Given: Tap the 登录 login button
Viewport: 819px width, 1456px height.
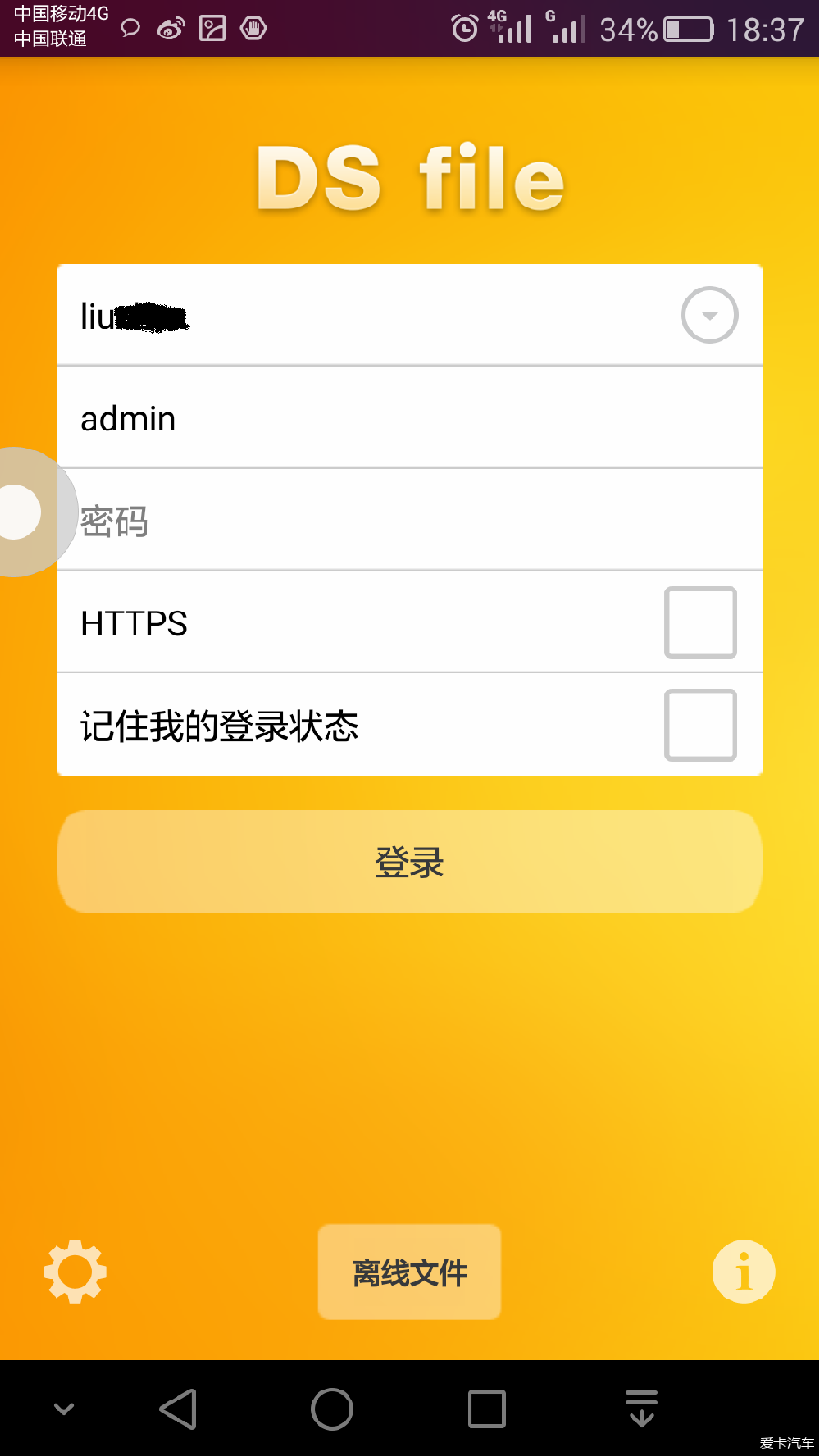Looking at the screenshot, I should (x=409, y=862).
